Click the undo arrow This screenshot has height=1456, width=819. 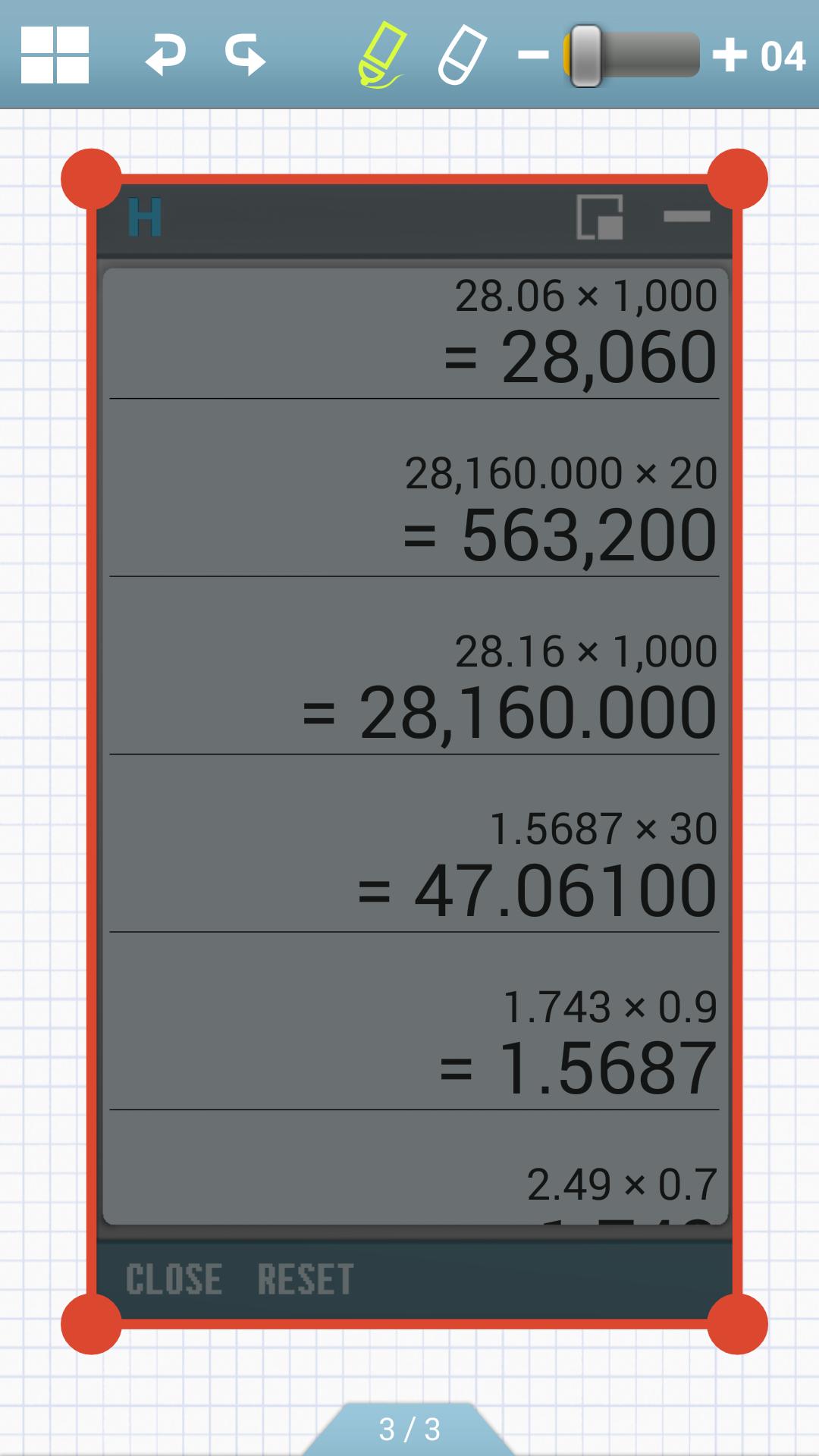click(x=165, y=55)
